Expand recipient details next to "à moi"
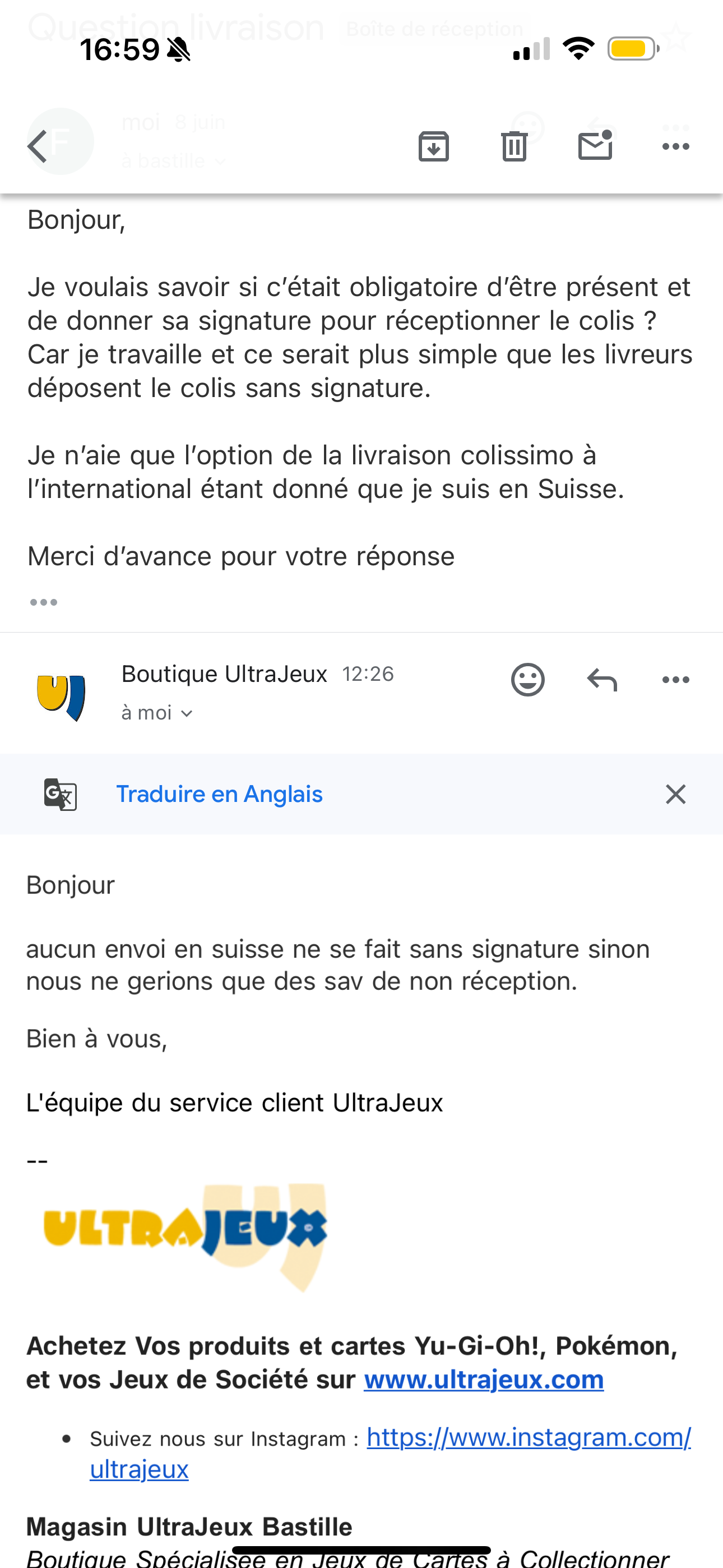The height and width of the screenshot is (1568, 723). coord(157,713)
